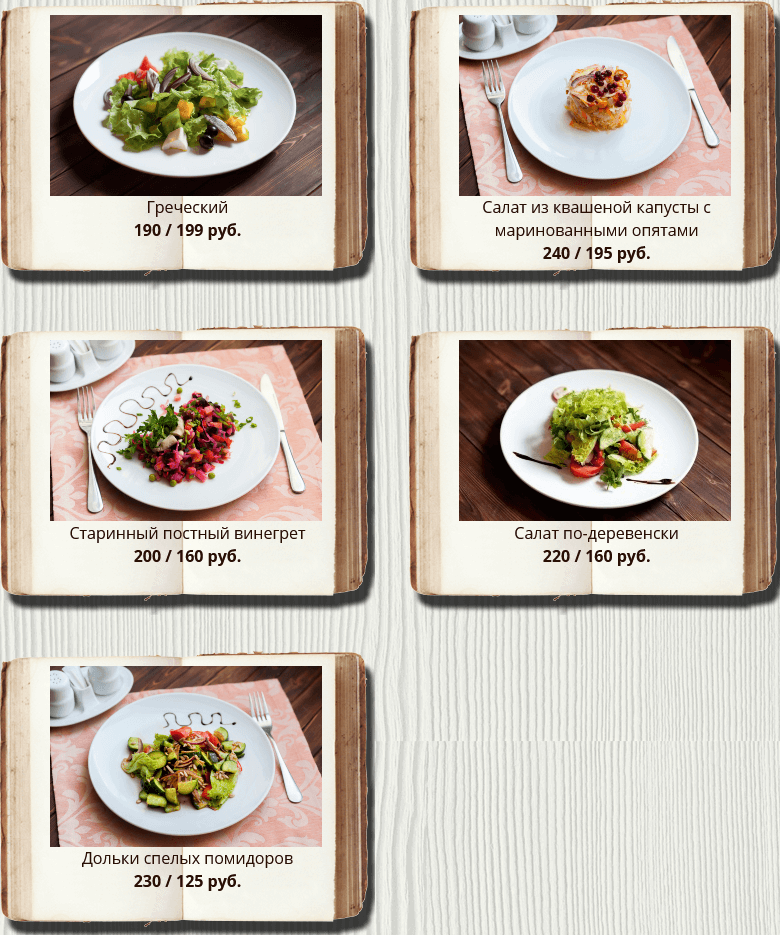Open Дольки спелых помидоров dish

186,756
